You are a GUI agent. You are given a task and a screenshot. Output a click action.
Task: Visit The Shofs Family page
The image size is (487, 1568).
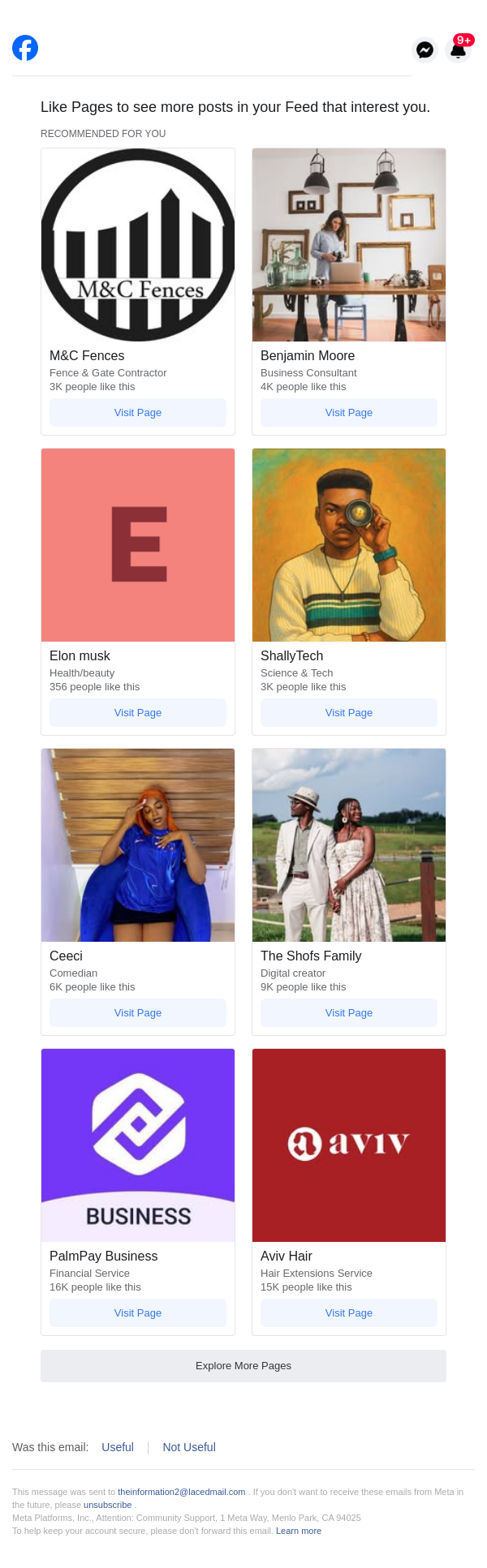(349, 1012)
